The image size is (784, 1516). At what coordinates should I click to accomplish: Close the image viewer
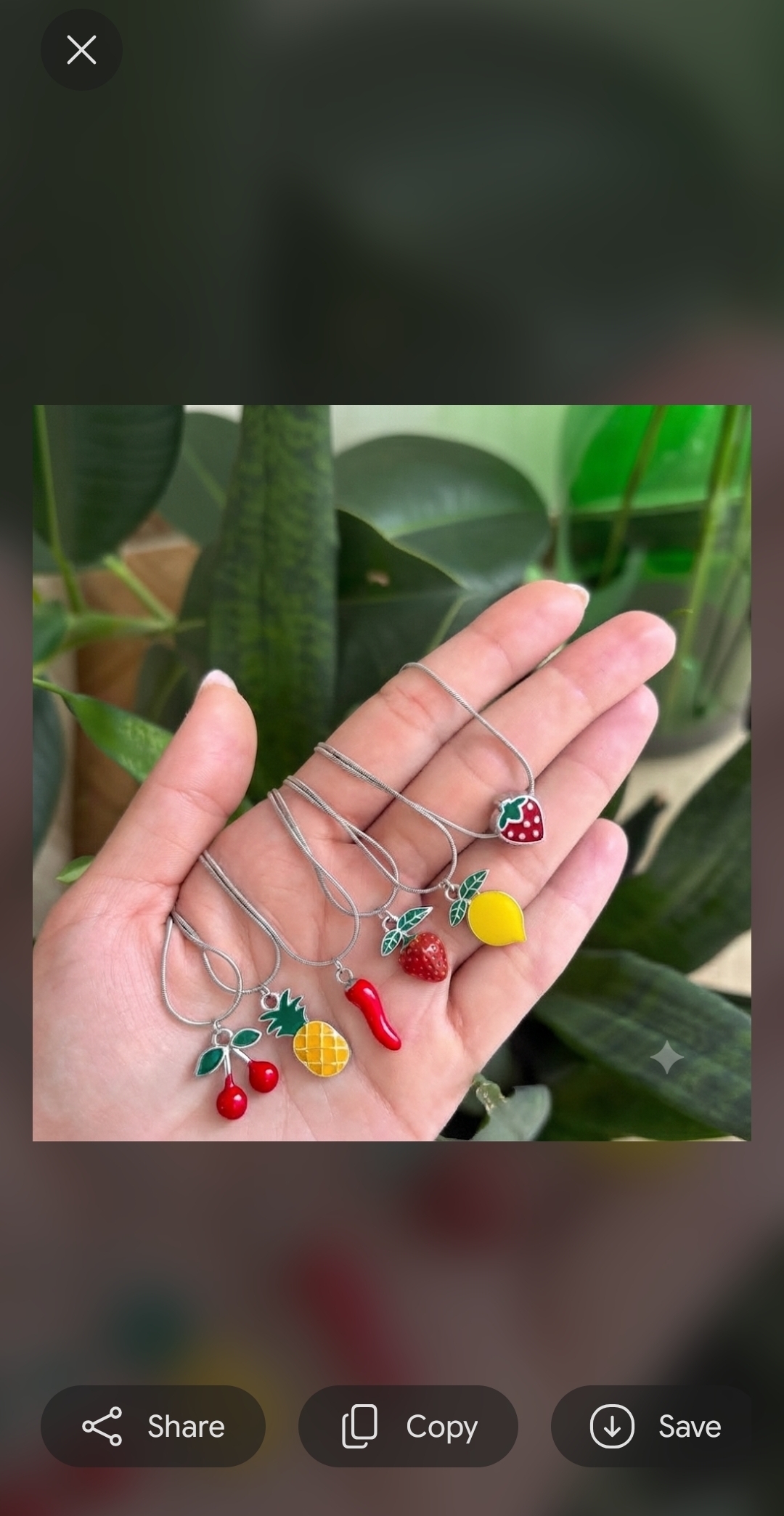coord(81,50)
